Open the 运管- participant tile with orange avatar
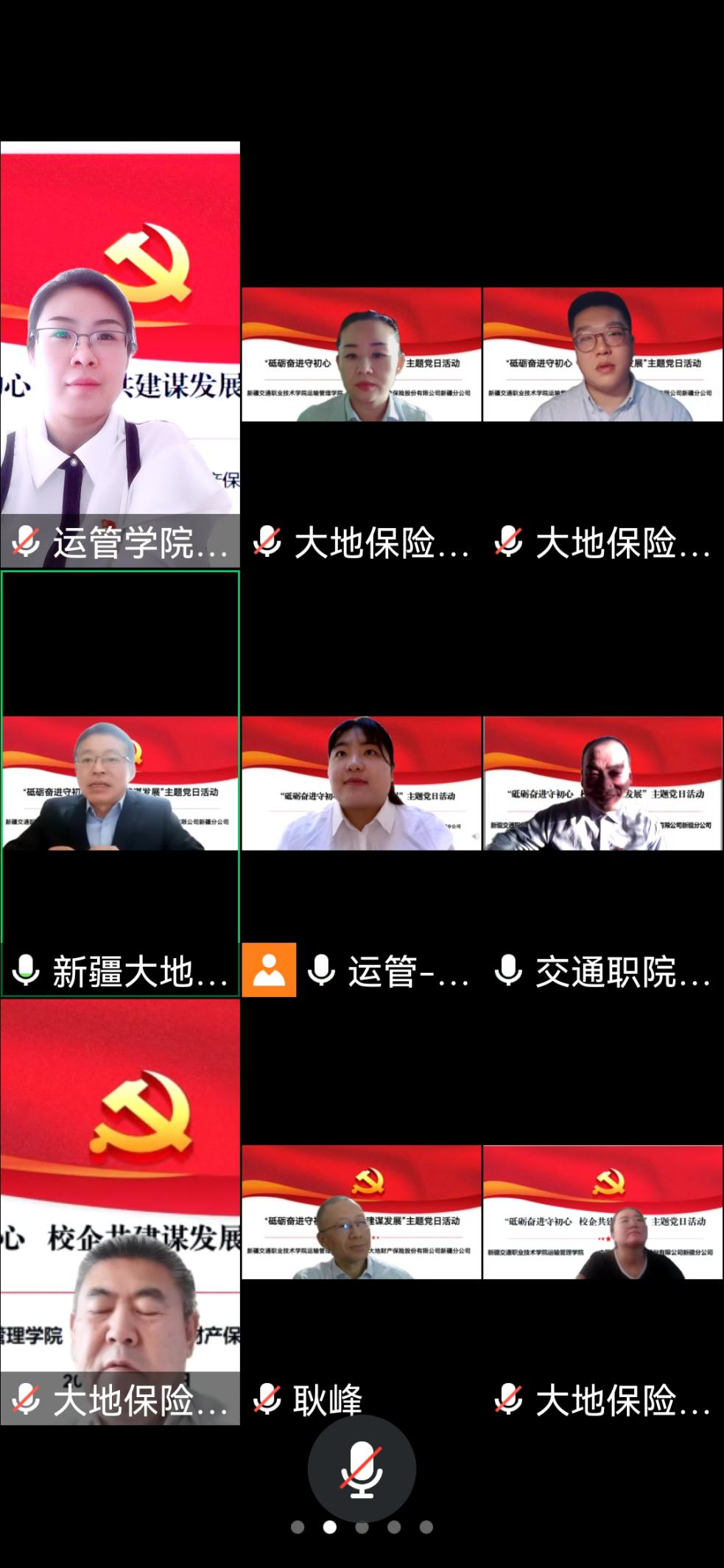Image resolution: width=724 pixels, height=1568 pixels. (361, 784)
